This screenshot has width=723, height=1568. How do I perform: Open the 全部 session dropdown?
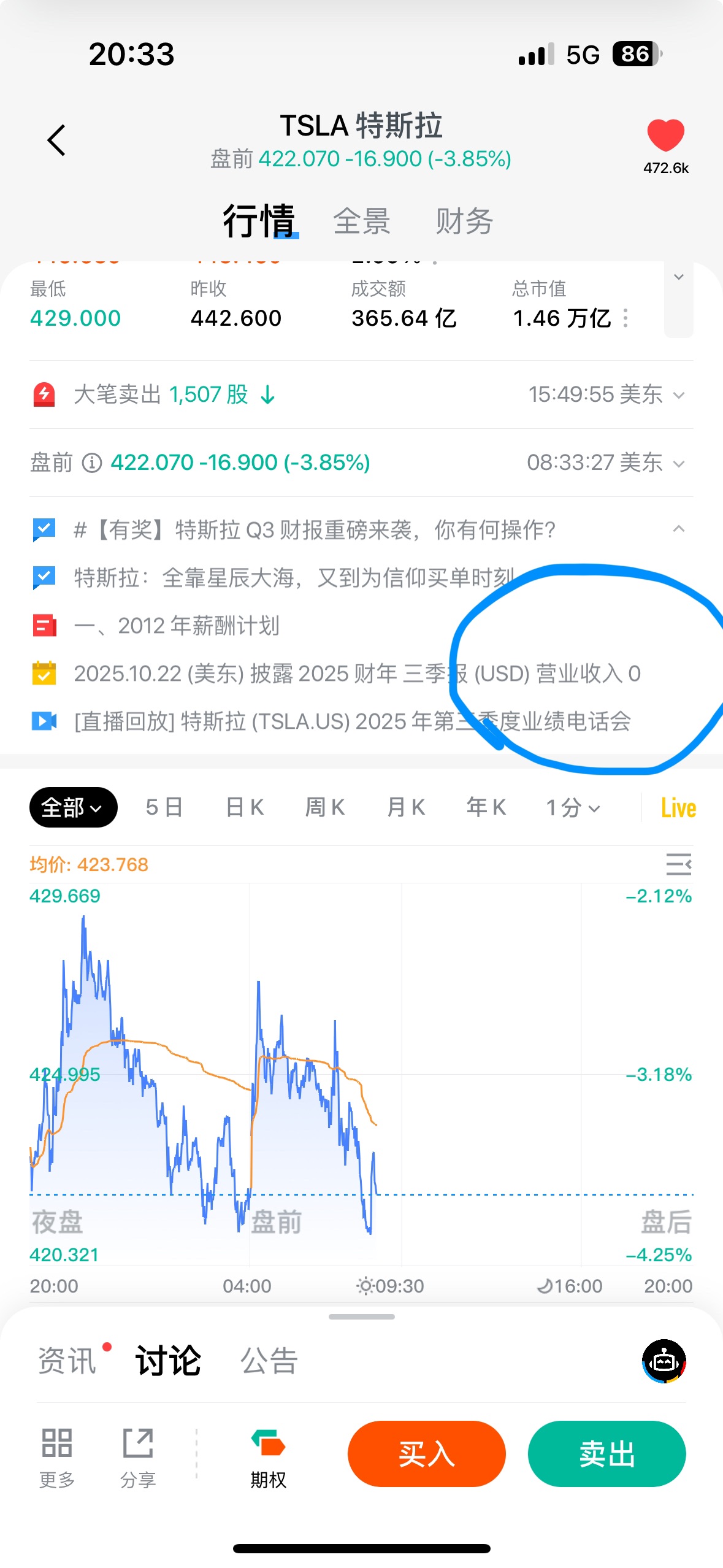click(73, 807)
